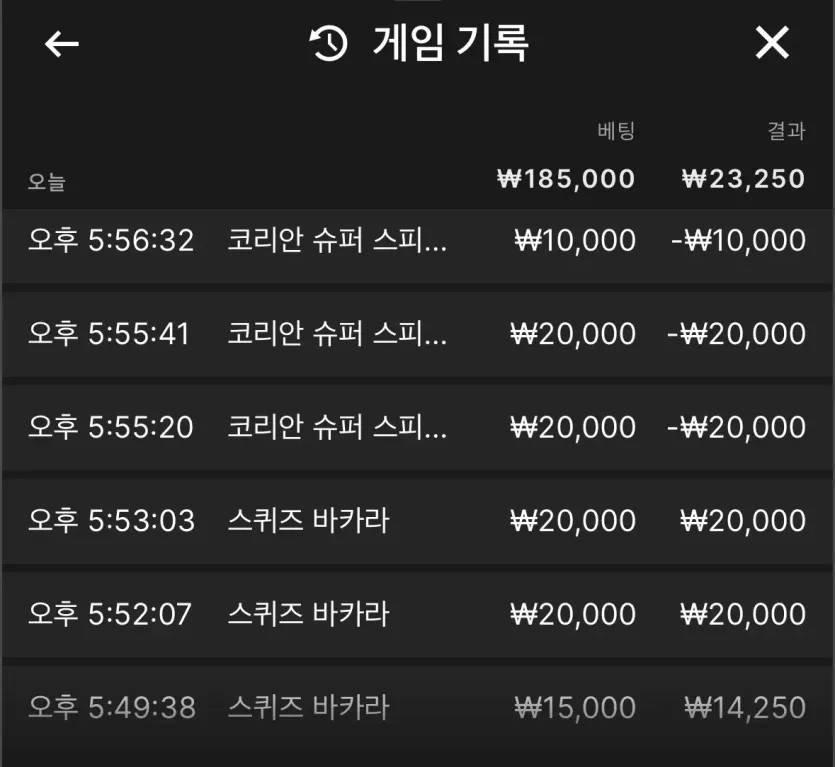Go back using the left arrow

coord(62,44)
